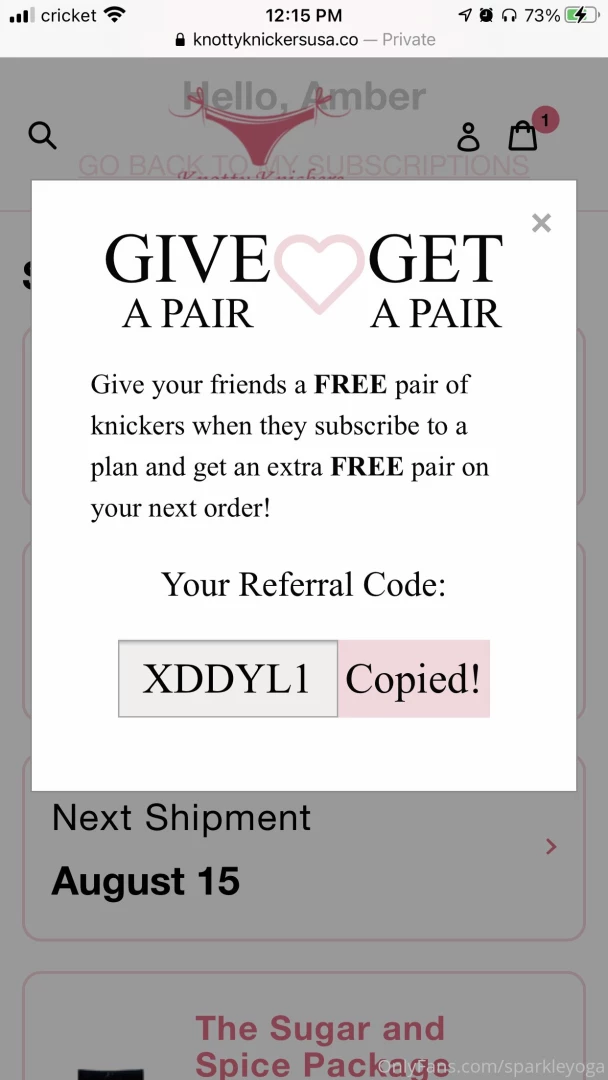Screen dimensions: 608x1080
Task: Select the XDDYL1 referral code field
Action: 228,679
